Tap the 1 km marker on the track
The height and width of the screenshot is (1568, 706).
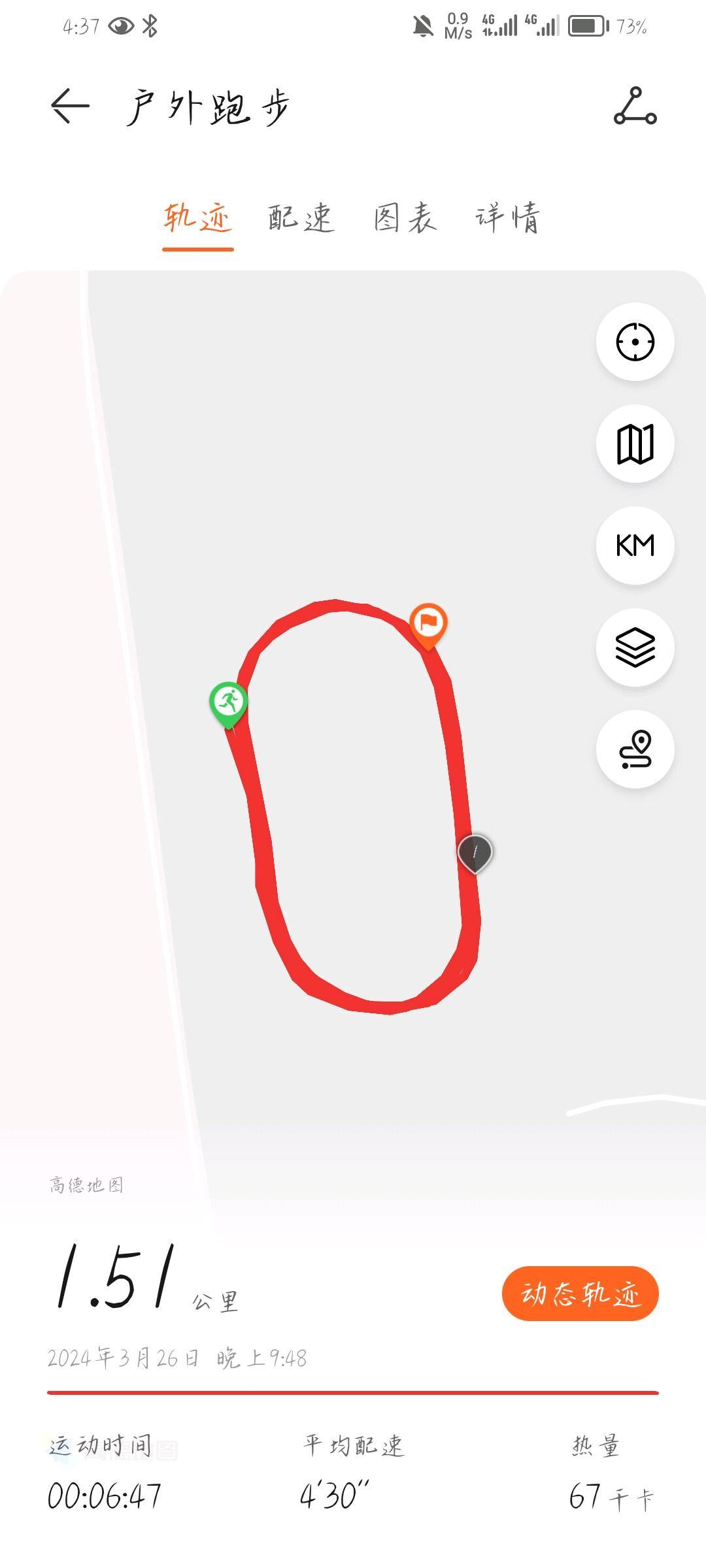(475, 852)
